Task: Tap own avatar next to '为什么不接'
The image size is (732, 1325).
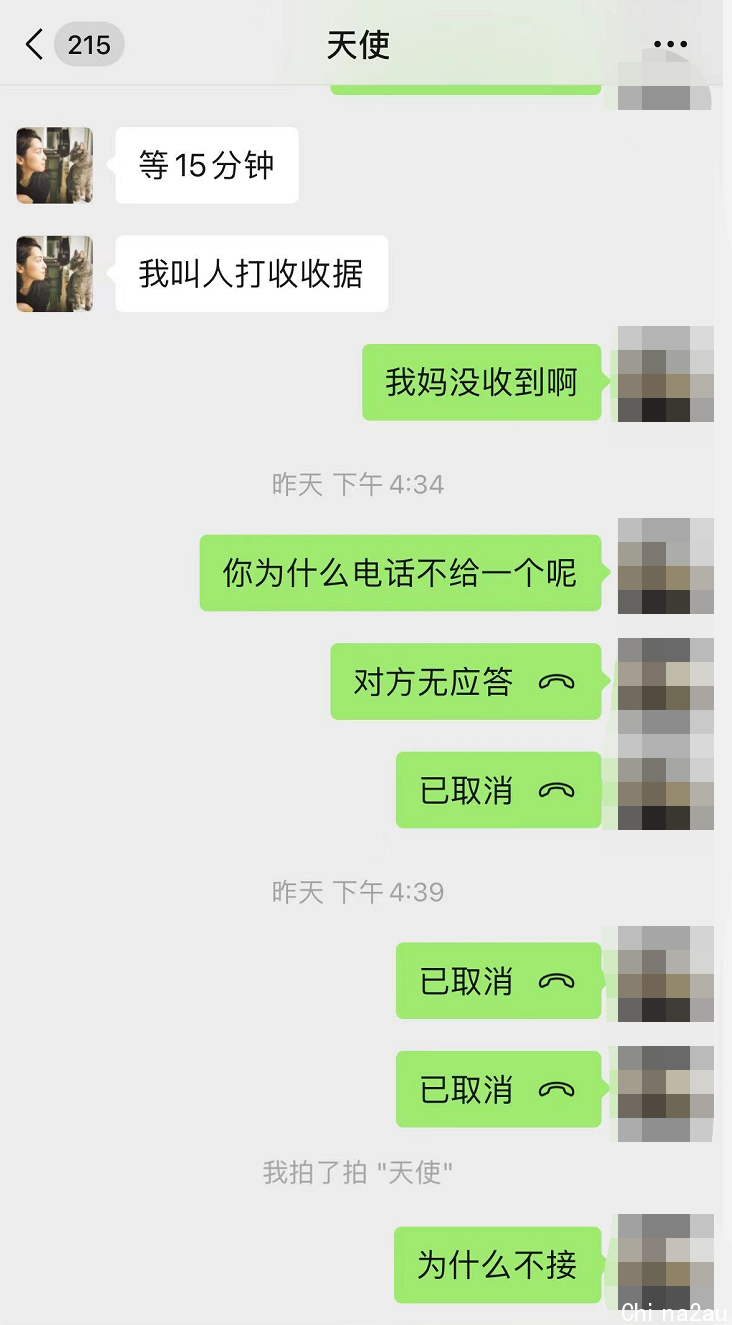Action: coord(666,1262)
